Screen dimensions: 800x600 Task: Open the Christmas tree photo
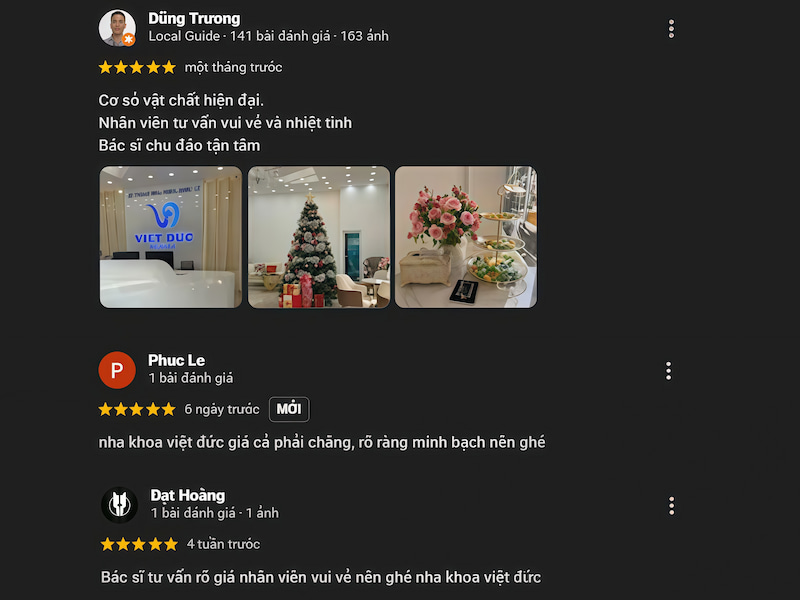point(319,237)
